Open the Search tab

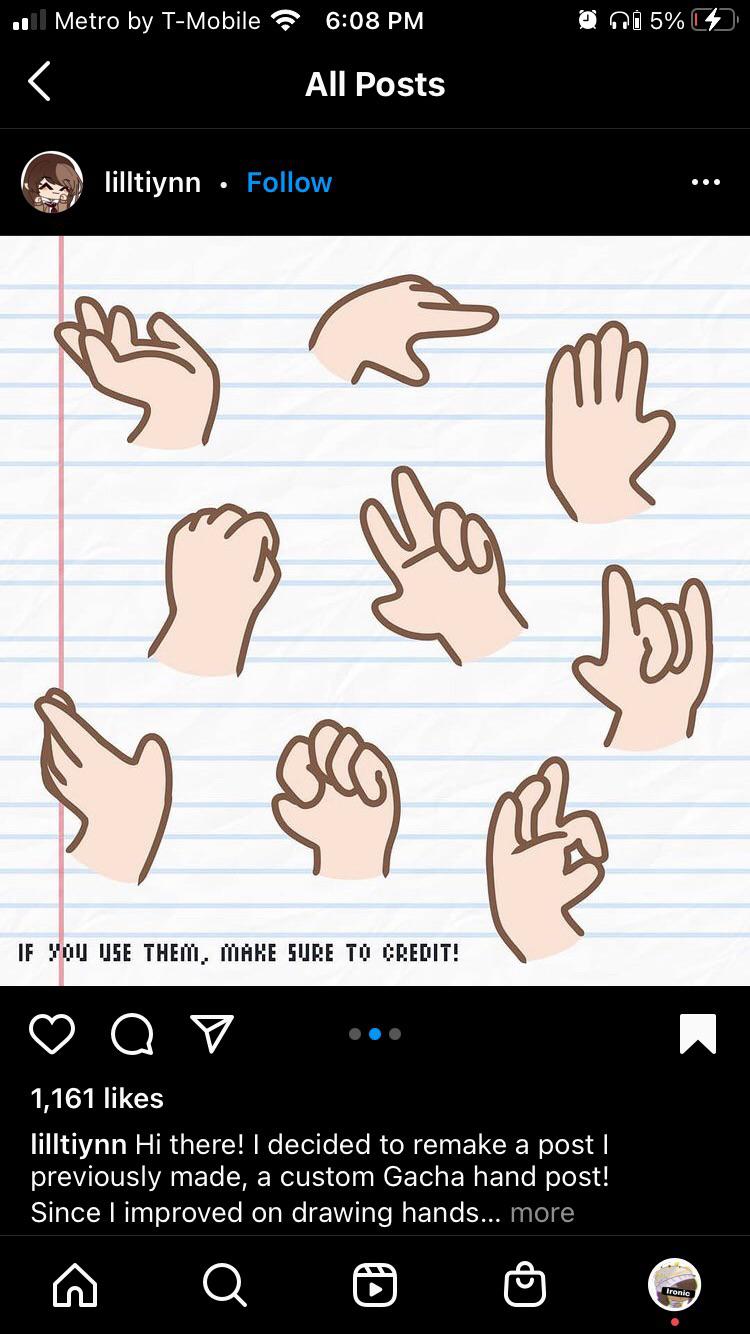[224, 1285]
